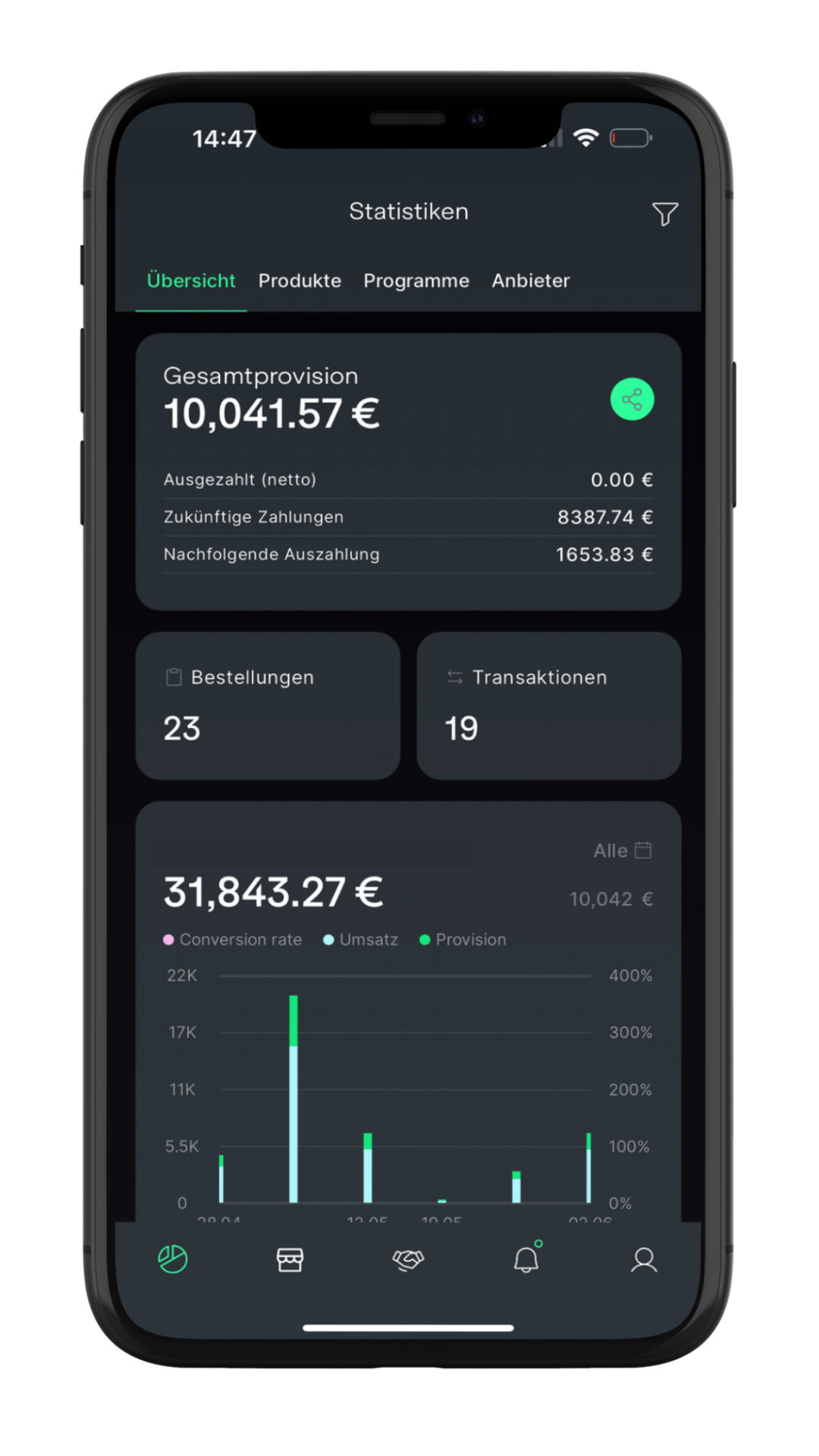Share the Gesamtprovision summary

632,400
